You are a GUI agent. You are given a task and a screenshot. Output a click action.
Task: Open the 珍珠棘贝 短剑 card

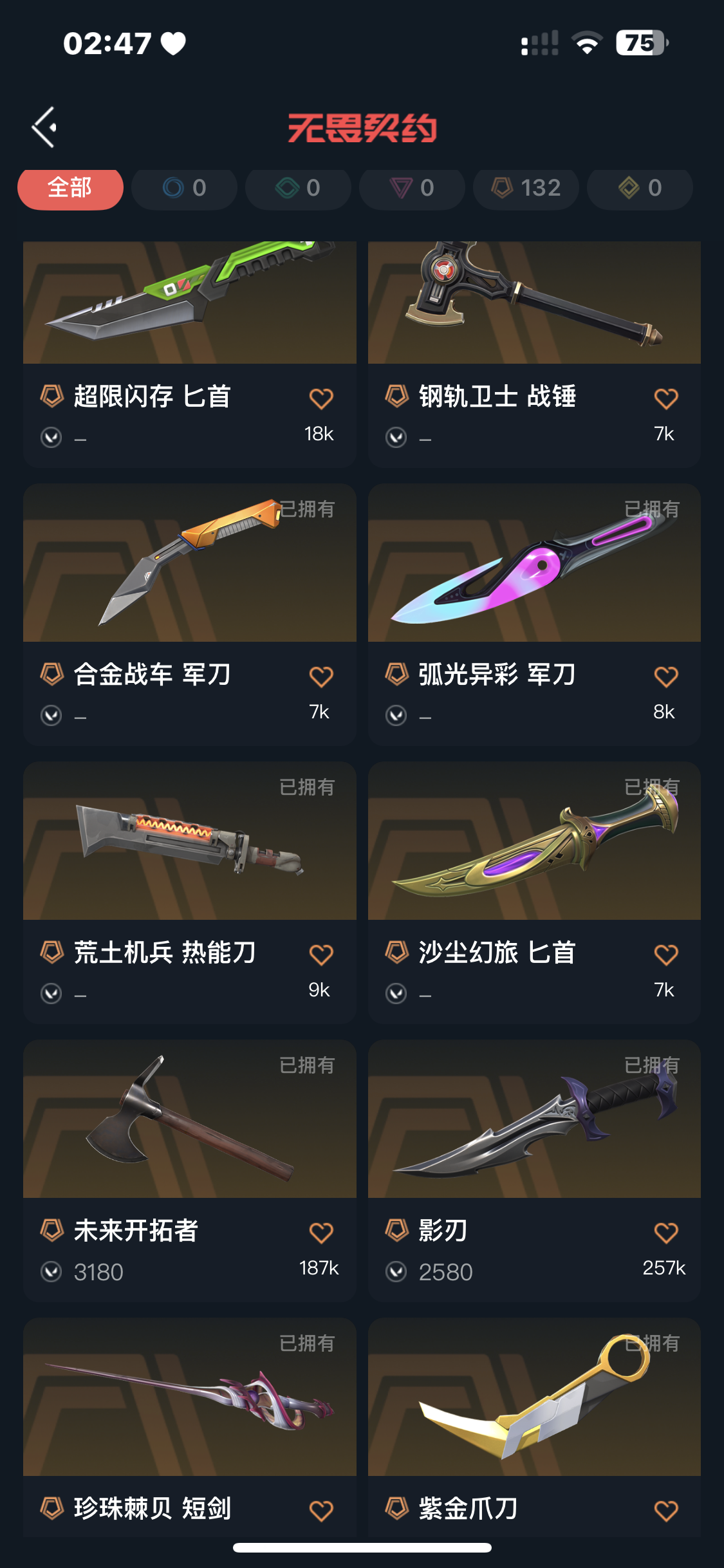click(x=190, y=1428)
